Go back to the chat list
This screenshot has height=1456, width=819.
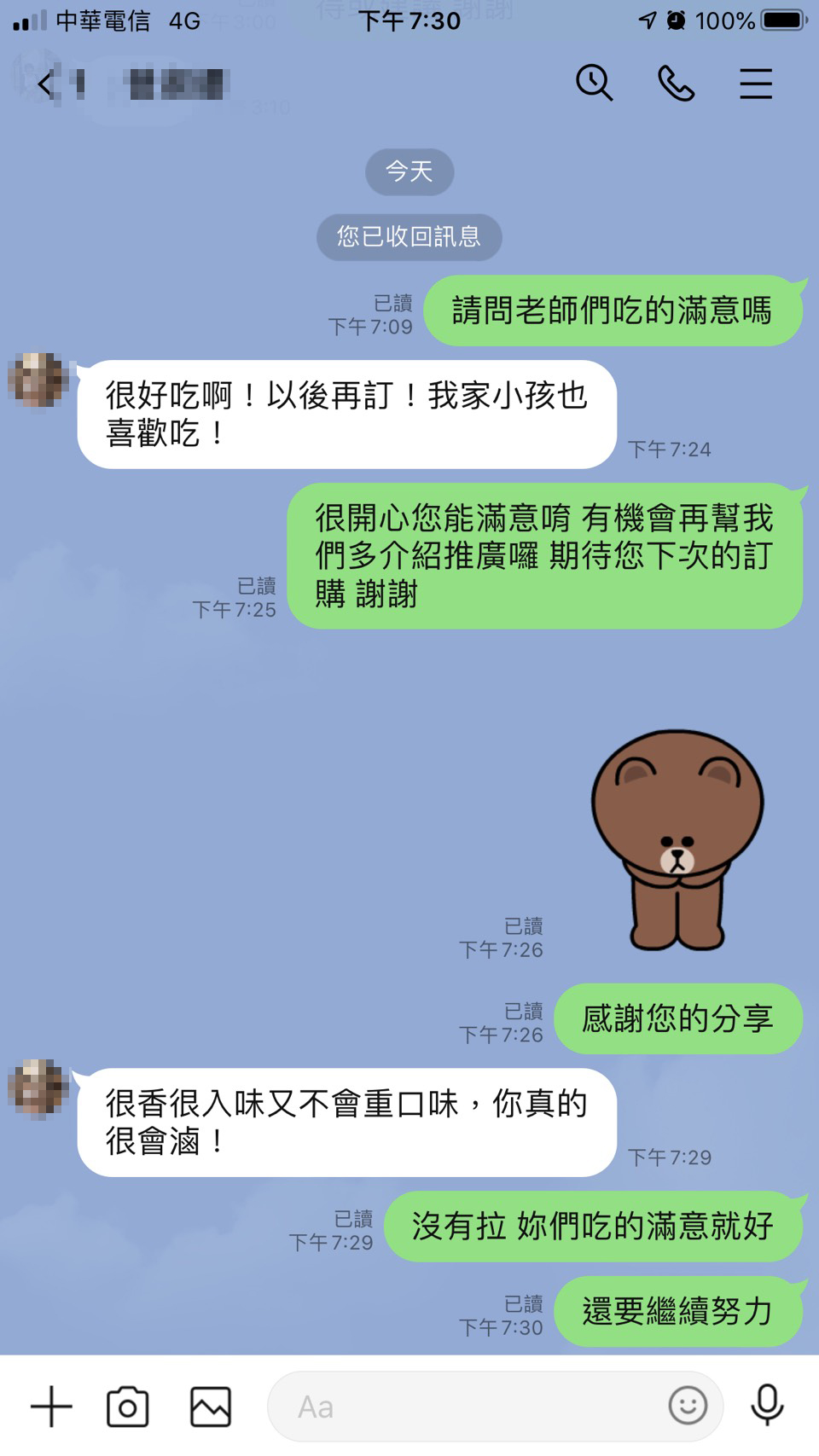[x=46, y=84]
